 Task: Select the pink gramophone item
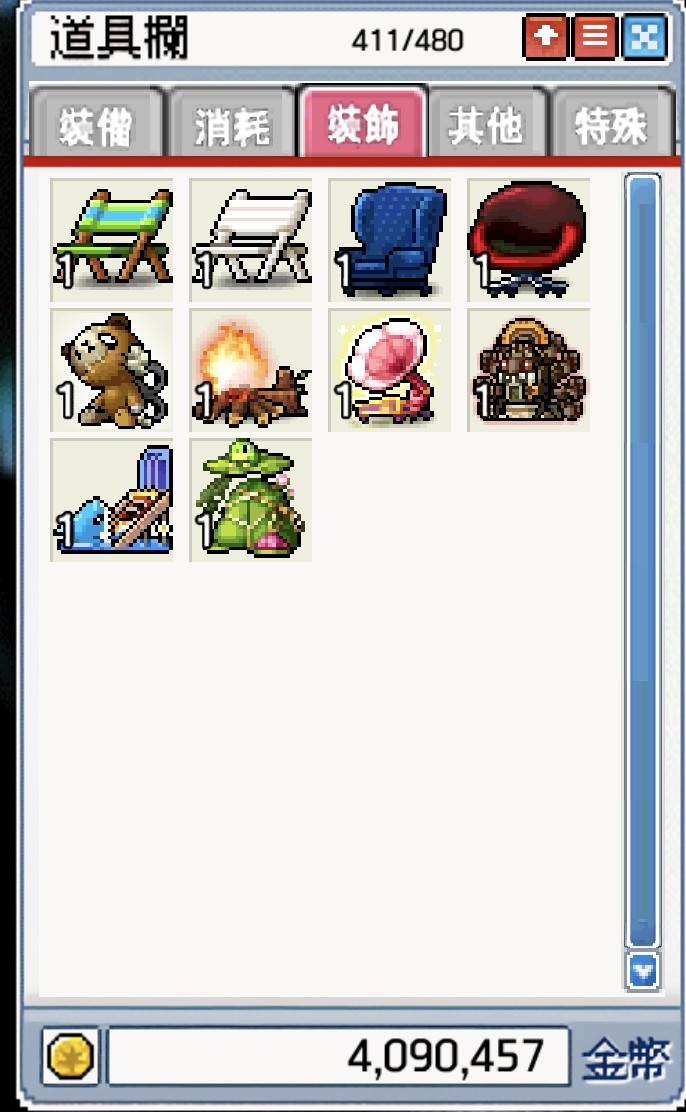pos(390,370)
